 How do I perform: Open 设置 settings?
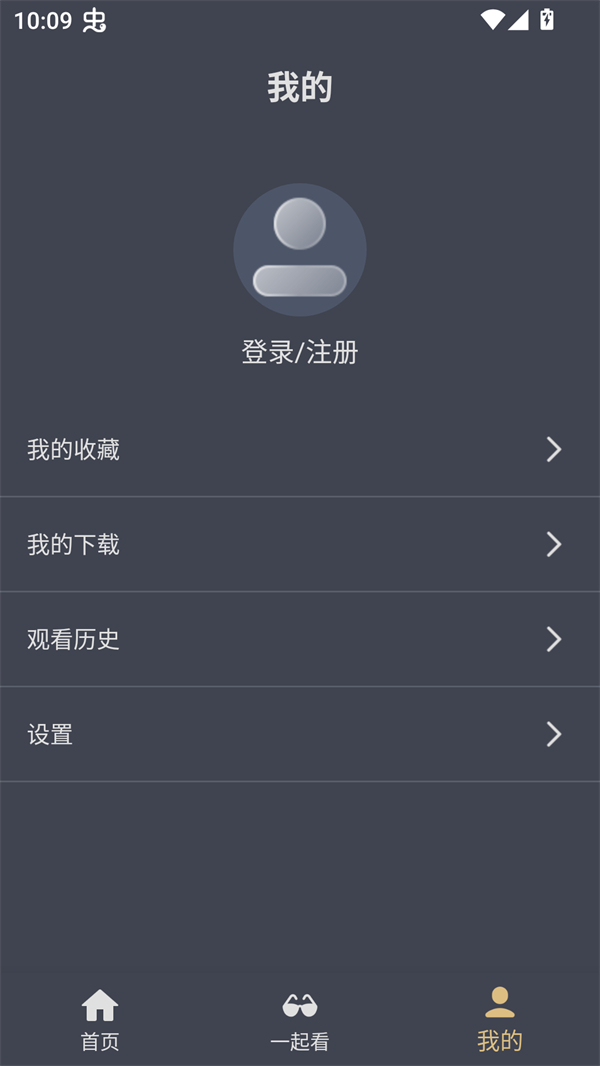click(299, 735)
